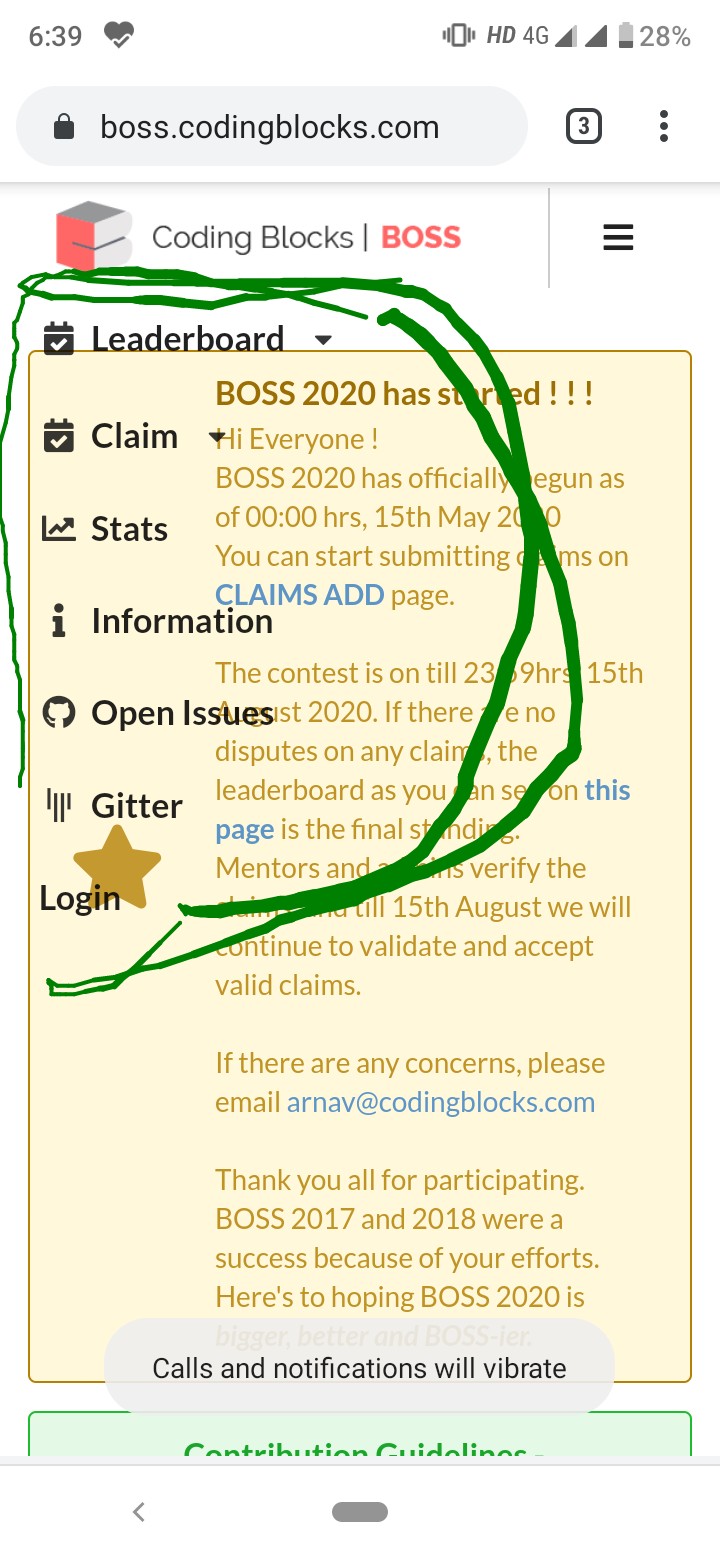Open the browser tab switcher
The image size is (720, 1560).
tap(584, 127)
